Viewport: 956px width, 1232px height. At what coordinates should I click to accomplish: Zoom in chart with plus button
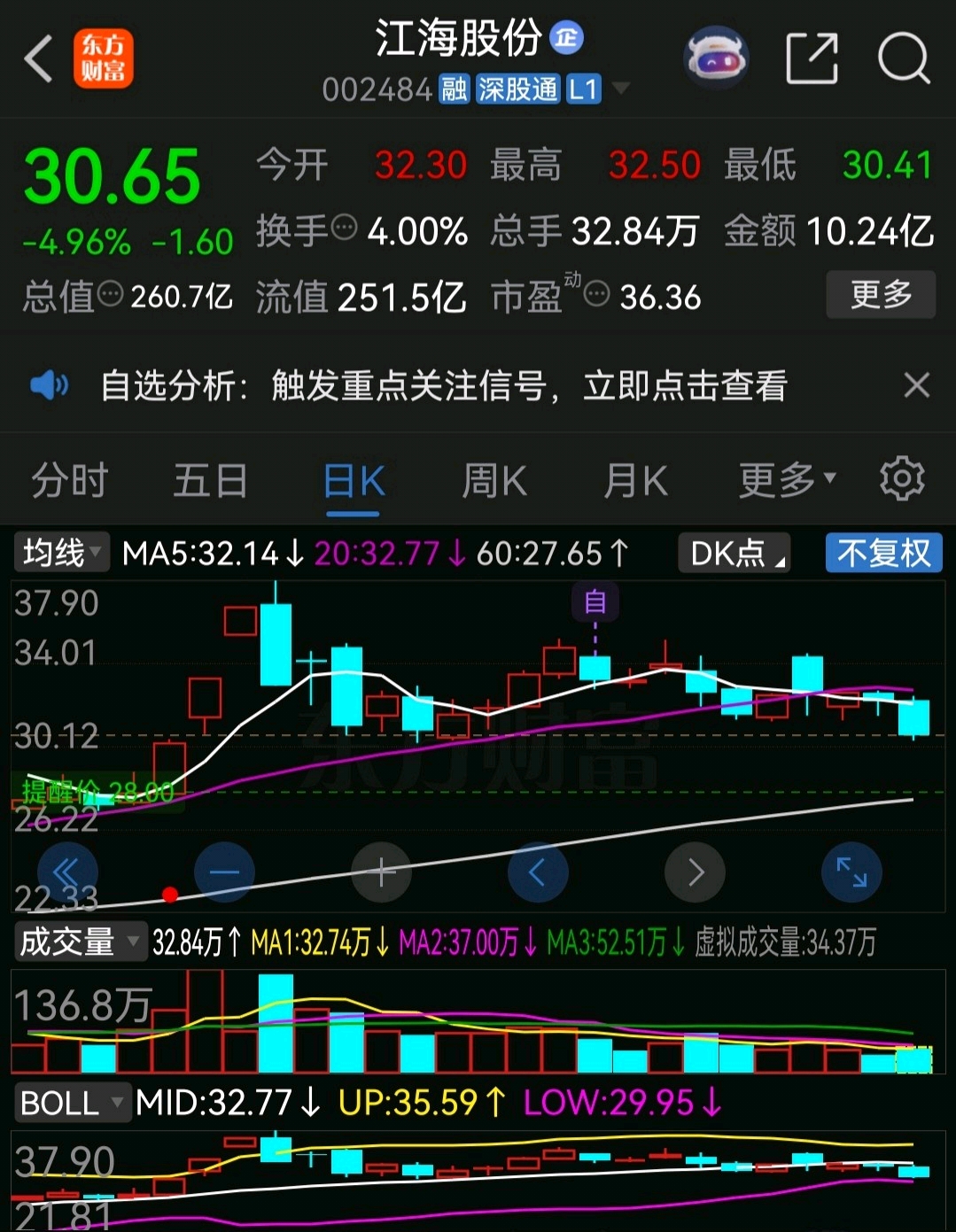click(381, 872)
